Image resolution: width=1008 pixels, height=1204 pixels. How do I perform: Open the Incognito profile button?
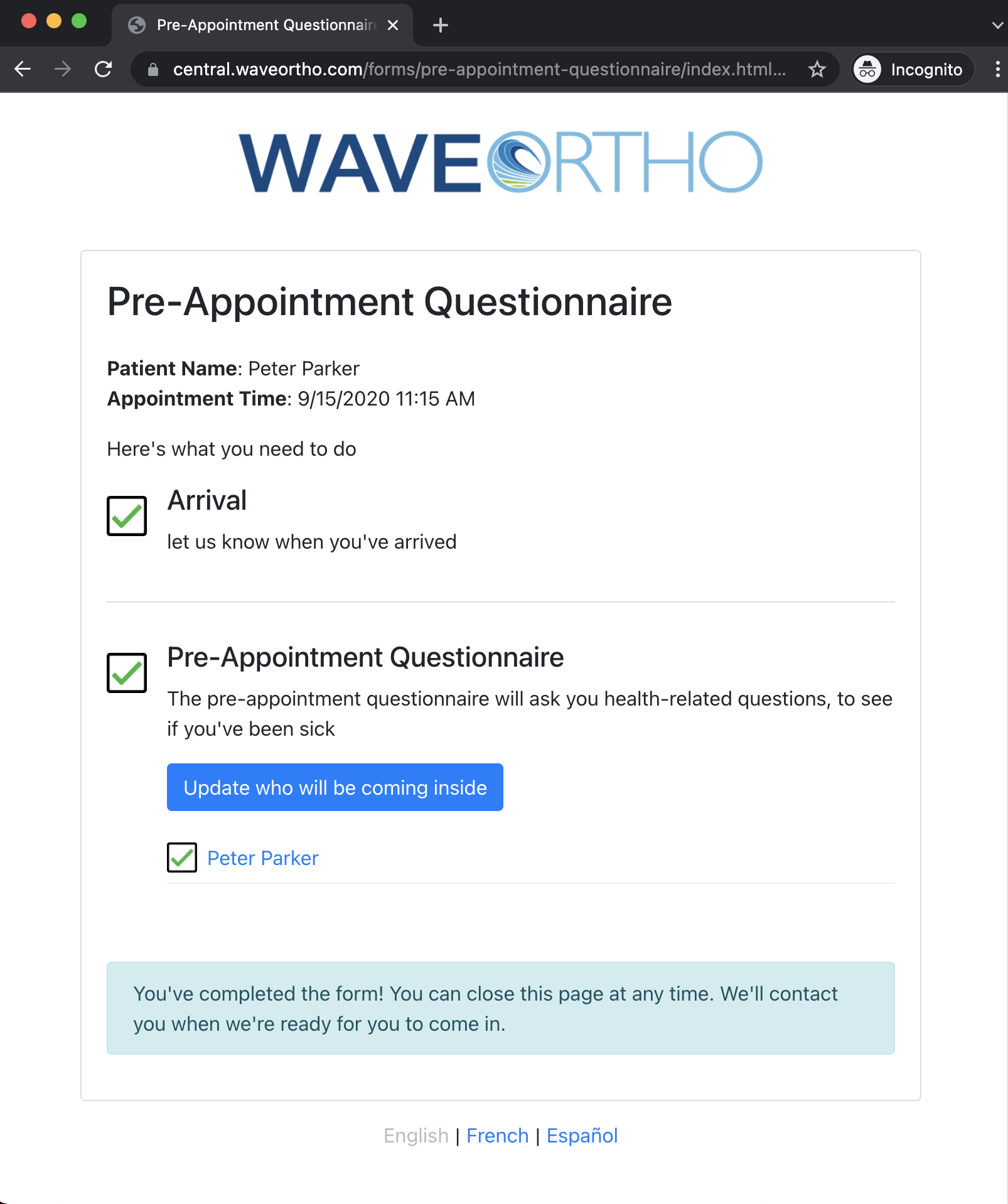click(x=911, y=69)
